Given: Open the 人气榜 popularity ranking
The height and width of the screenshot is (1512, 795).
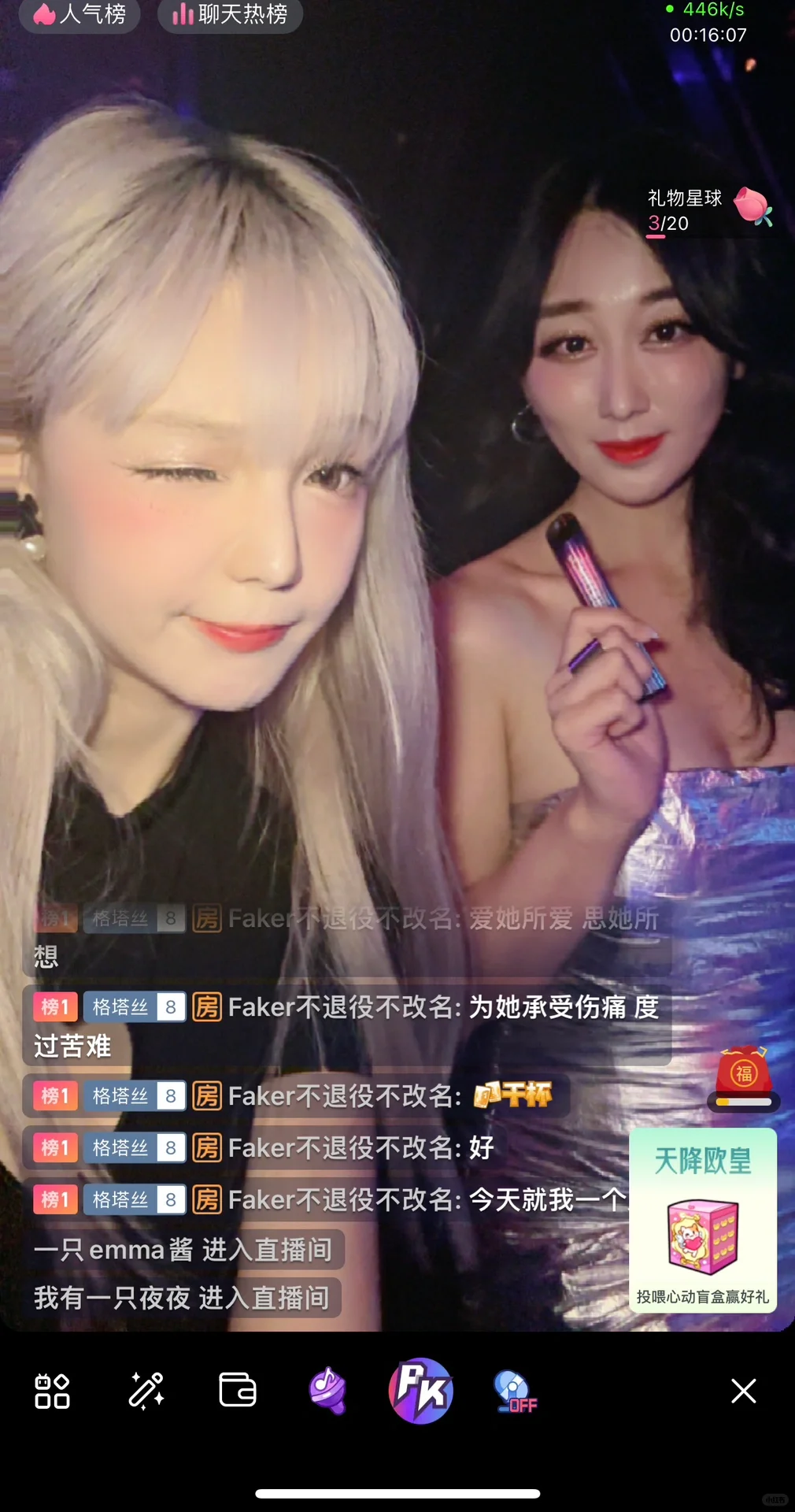Looking at the screenshot, I should click(79, 14).
